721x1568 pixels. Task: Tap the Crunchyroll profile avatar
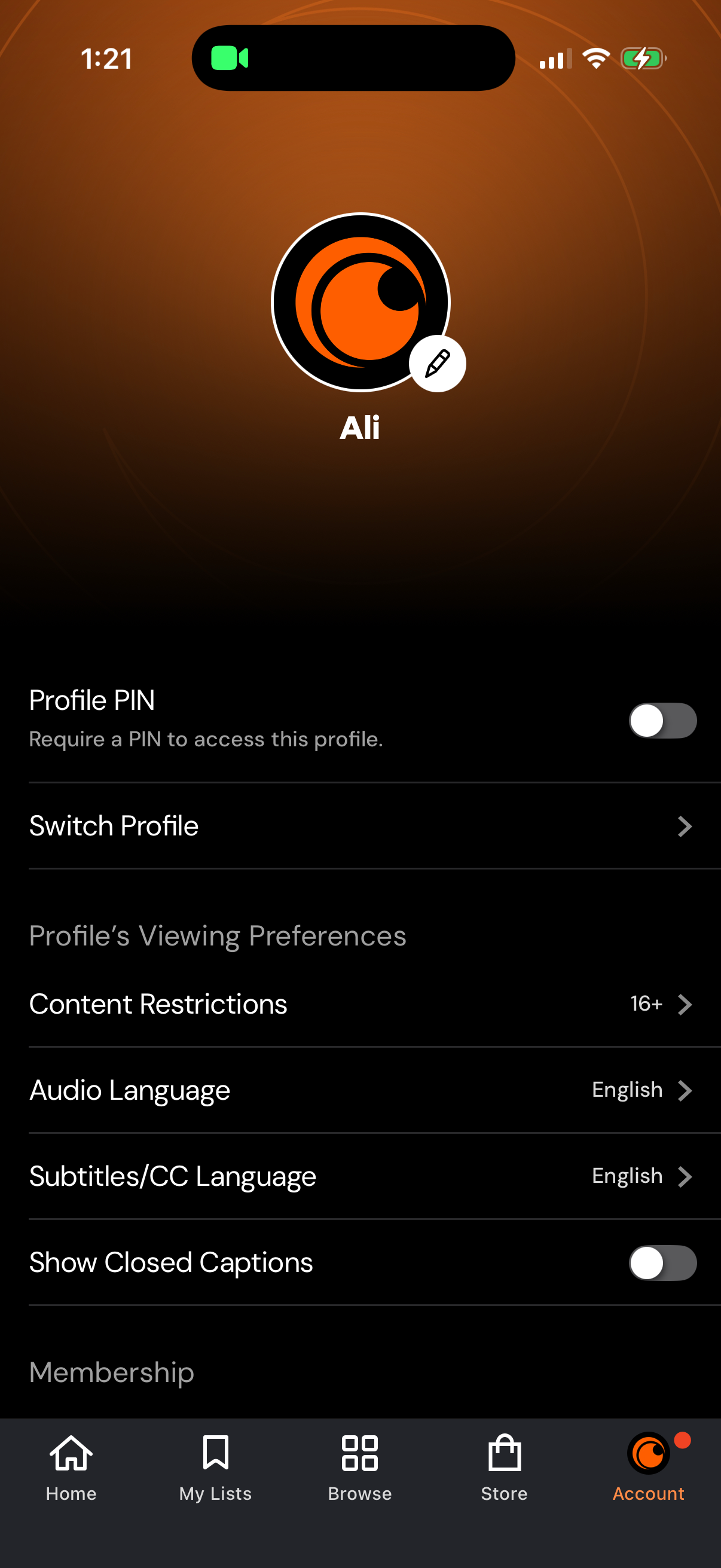click(x=360, y=301)
